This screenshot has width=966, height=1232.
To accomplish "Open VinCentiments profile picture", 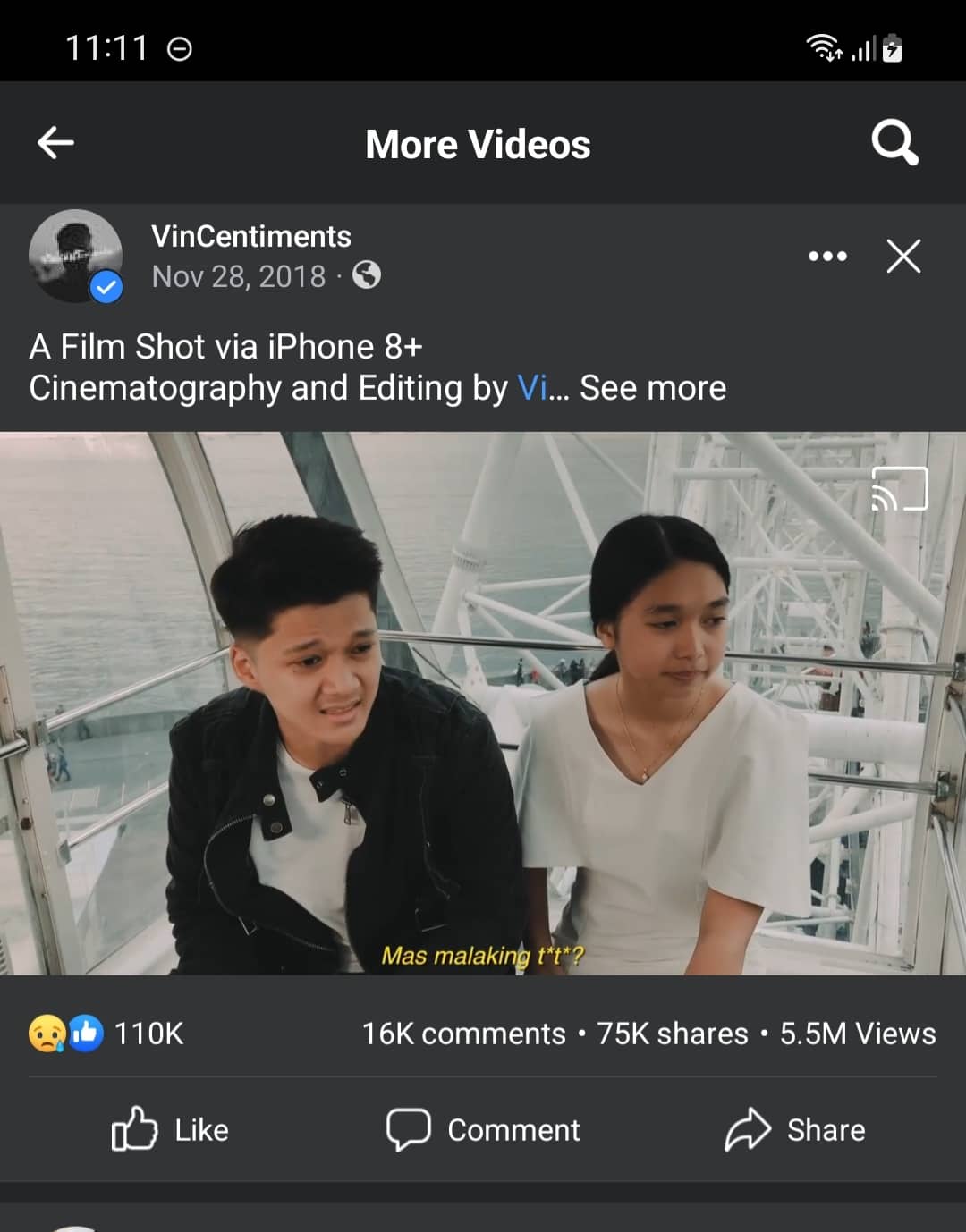I will (76, 257).
